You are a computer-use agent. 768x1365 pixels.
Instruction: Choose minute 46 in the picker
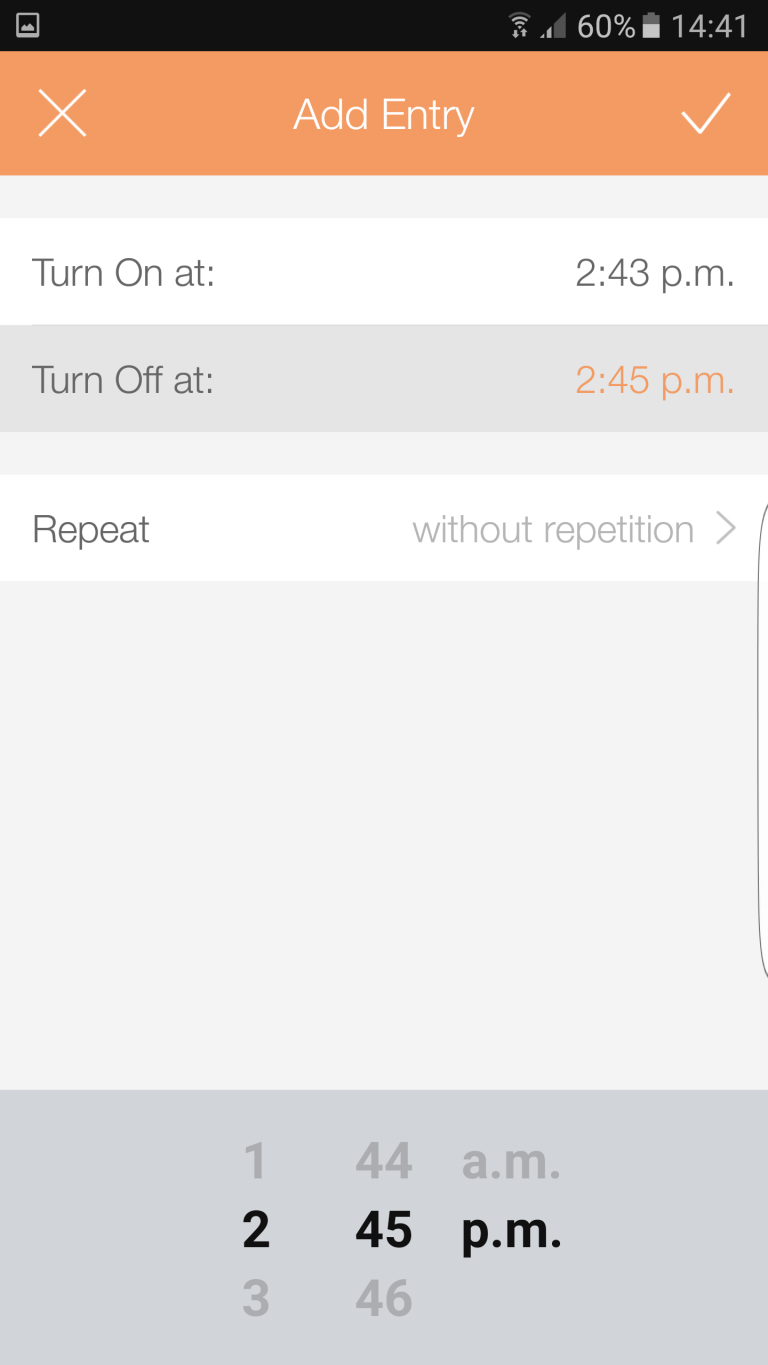click(384, 1298)
